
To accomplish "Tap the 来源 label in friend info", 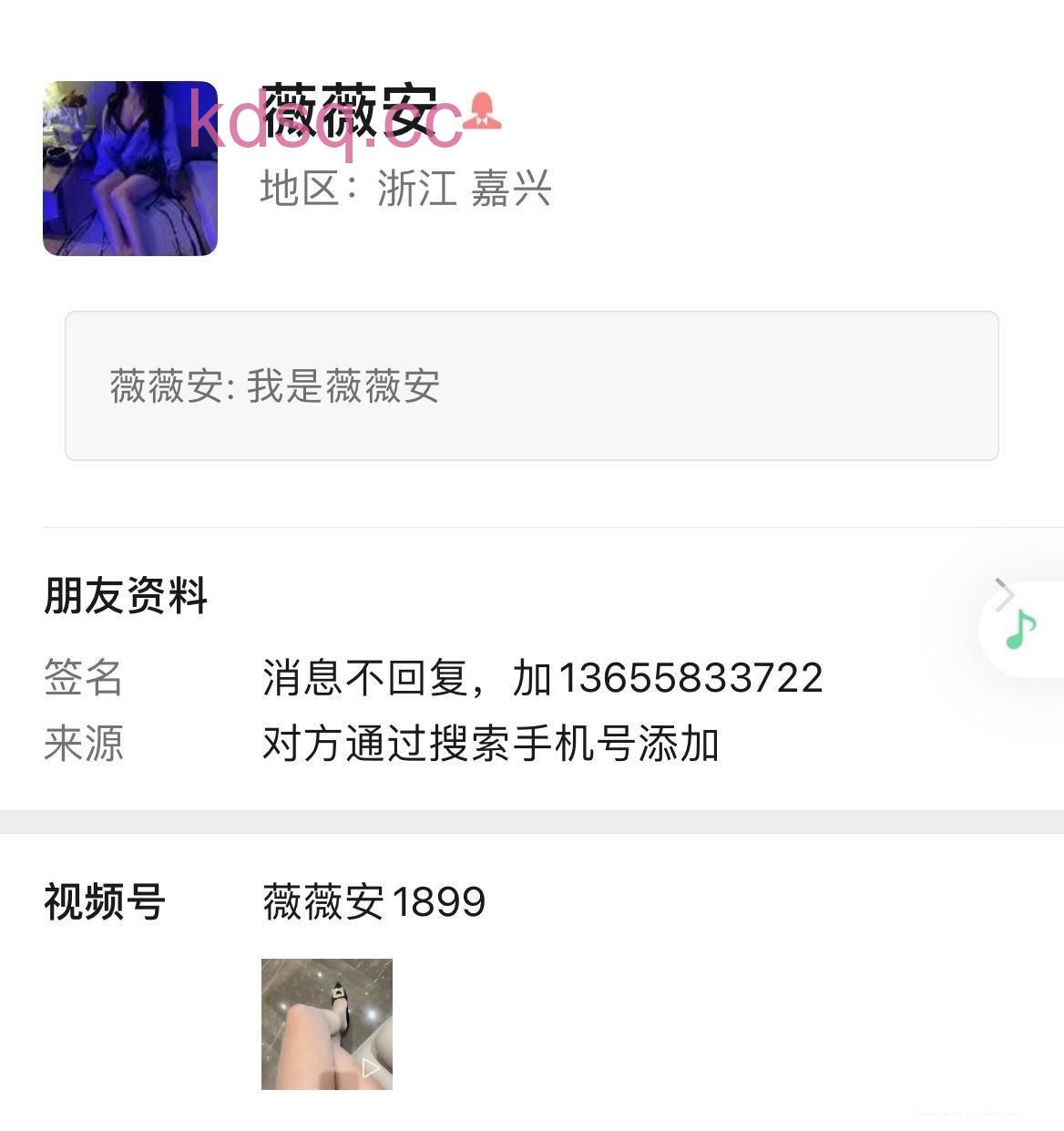I will tap(84, 745).
